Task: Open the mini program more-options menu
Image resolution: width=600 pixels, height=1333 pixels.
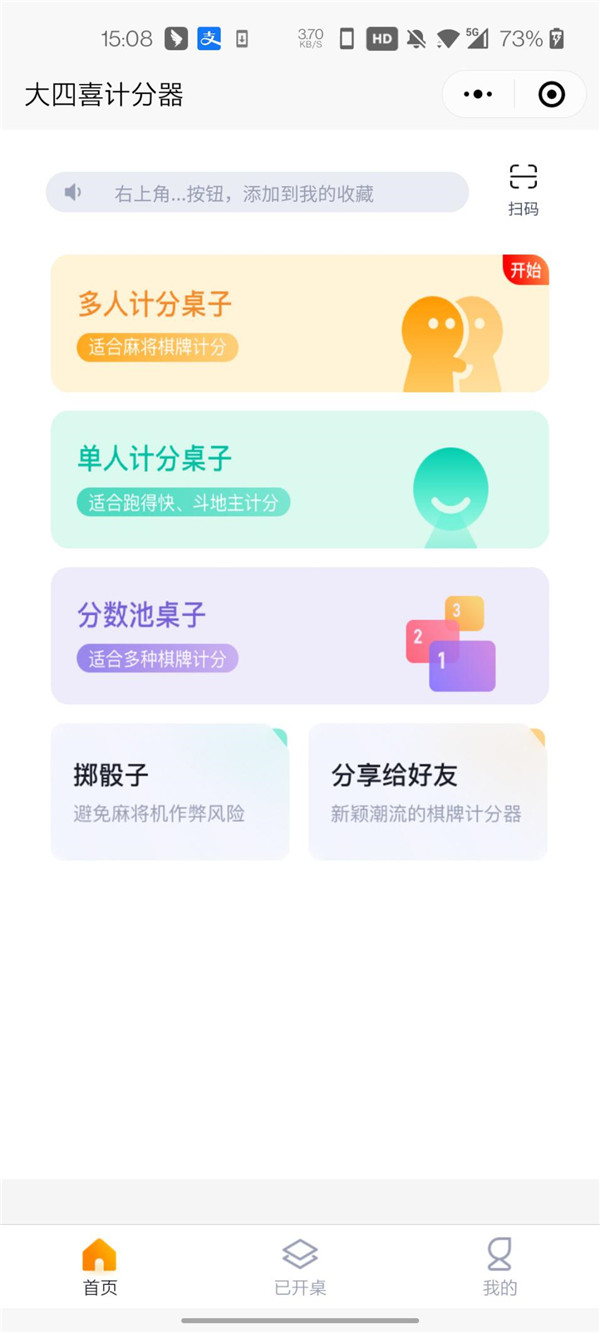Action: click(x=478, y=95)
